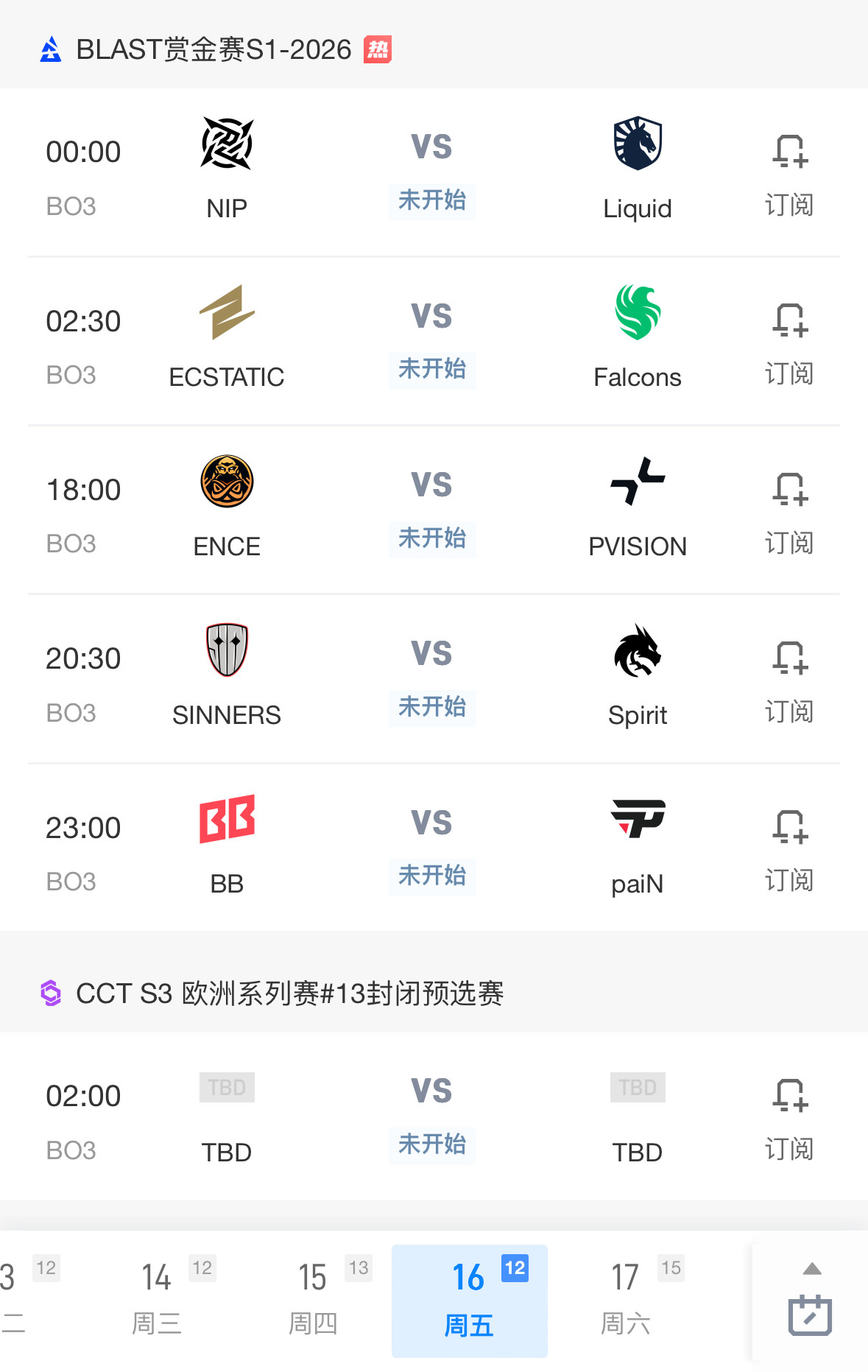Screen dimensions: 868x1372
Task: Subscribe to the TBD vs TBD match
Action: (789, 1117)
